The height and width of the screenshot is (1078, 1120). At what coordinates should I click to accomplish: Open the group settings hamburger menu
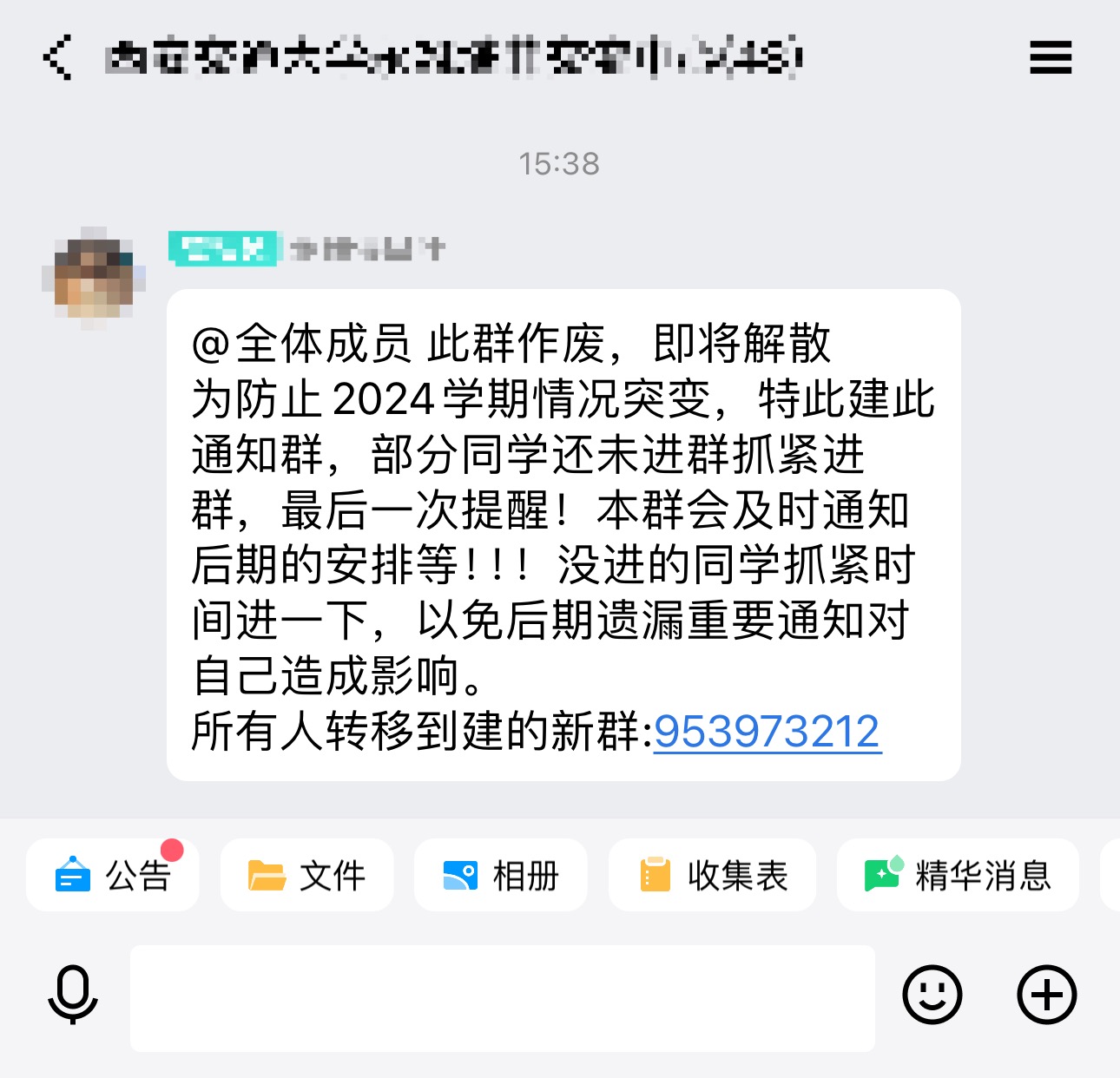1051,58
